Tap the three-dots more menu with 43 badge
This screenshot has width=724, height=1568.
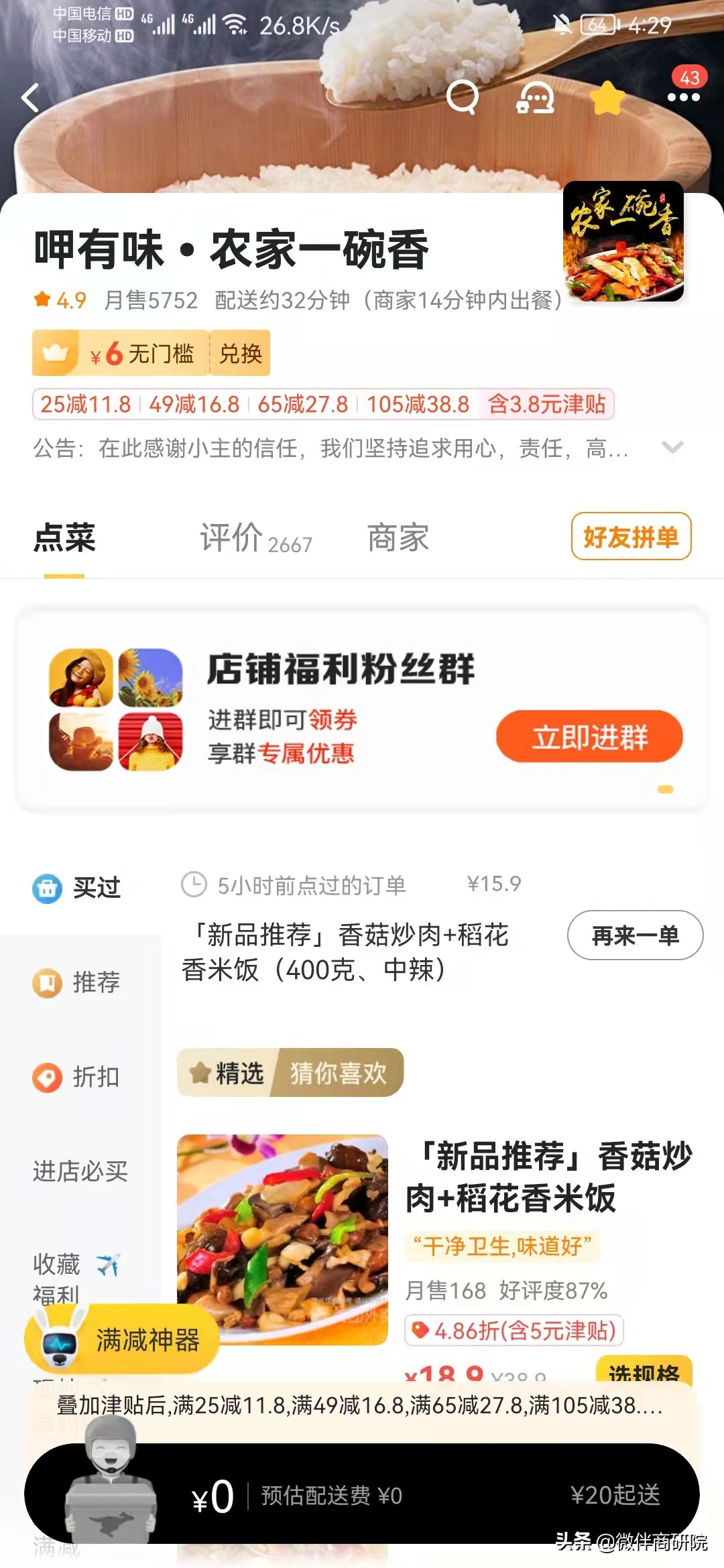[x=683, y=98]
